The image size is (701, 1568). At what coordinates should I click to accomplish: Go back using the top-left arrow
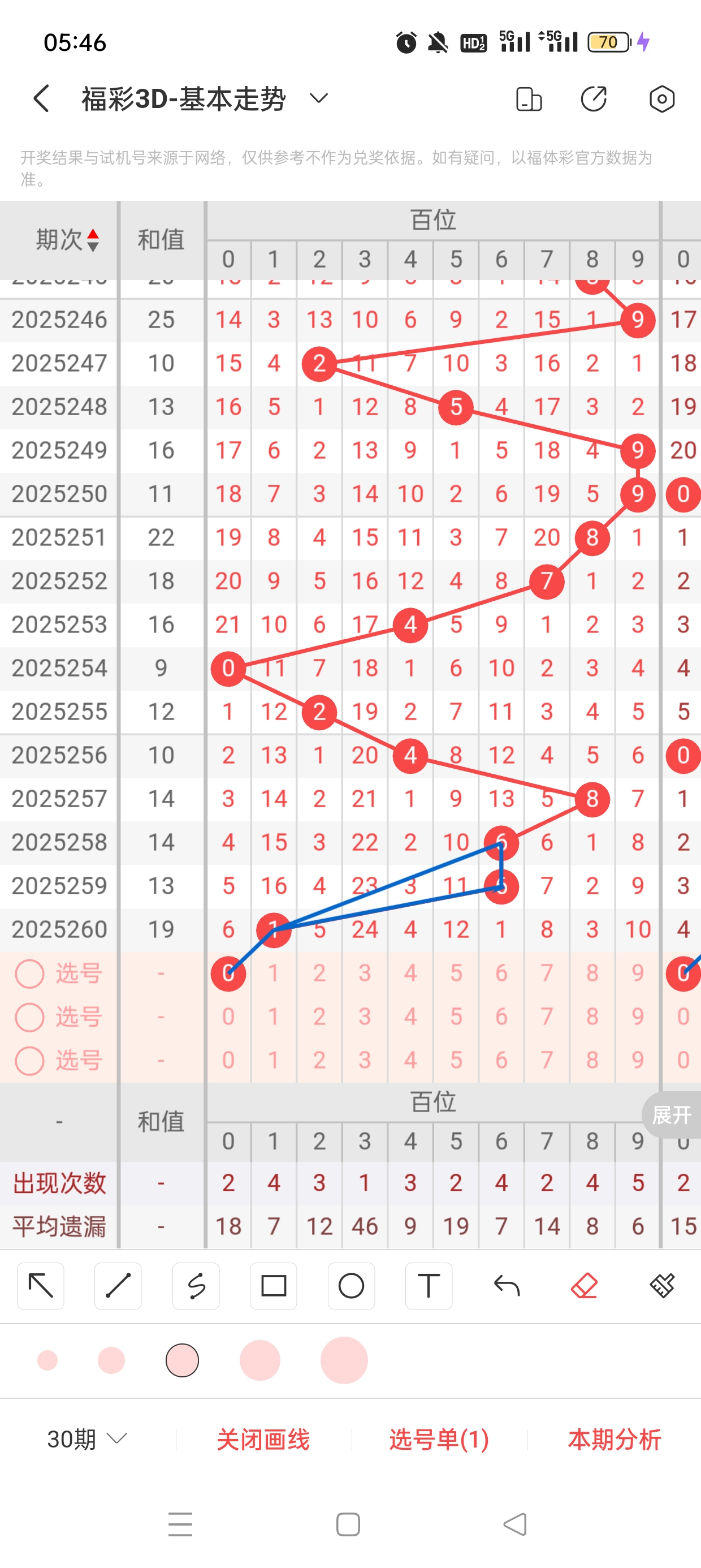point(41,98)
